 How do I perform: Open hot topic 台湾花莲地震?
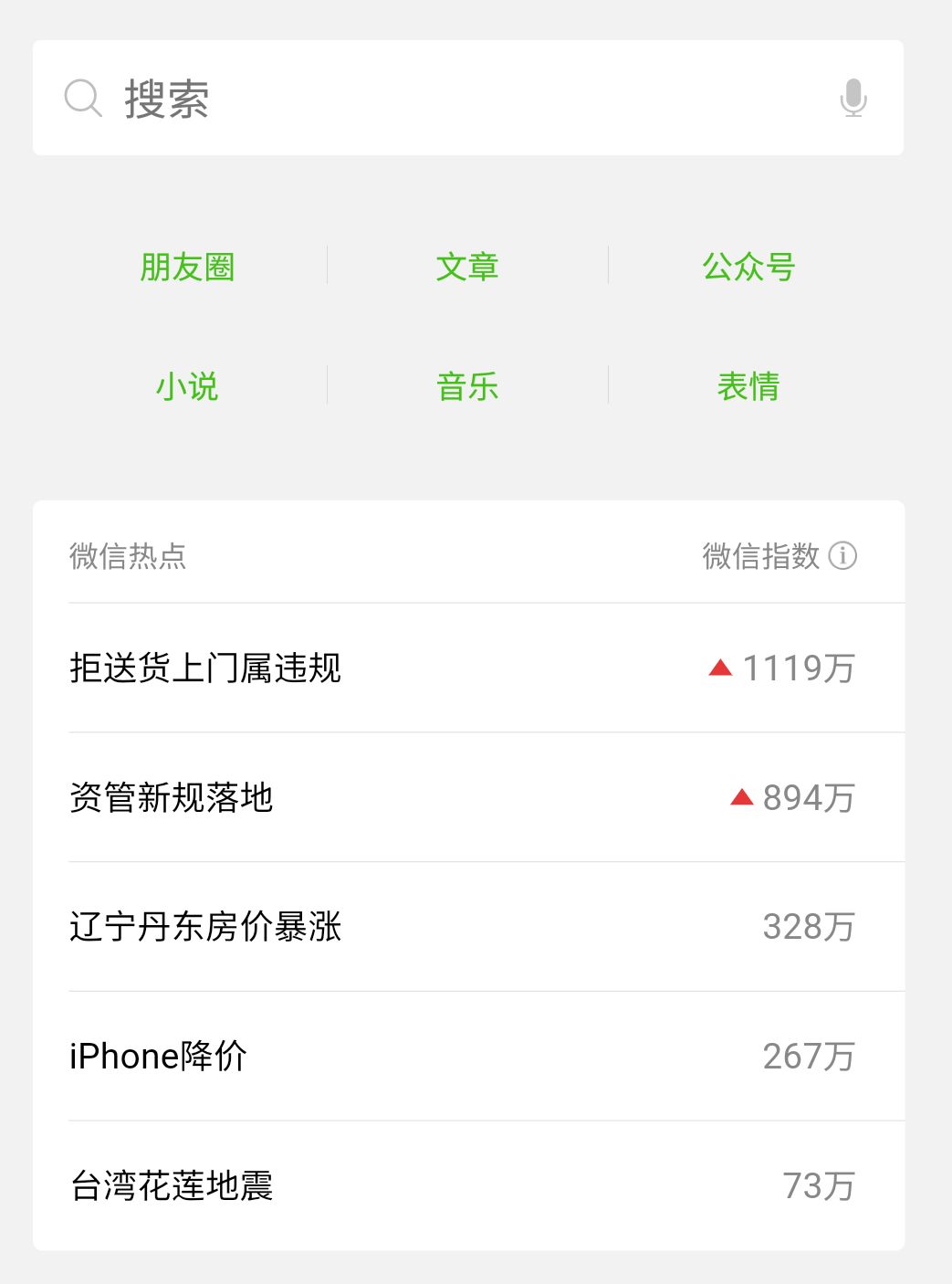172,1185
